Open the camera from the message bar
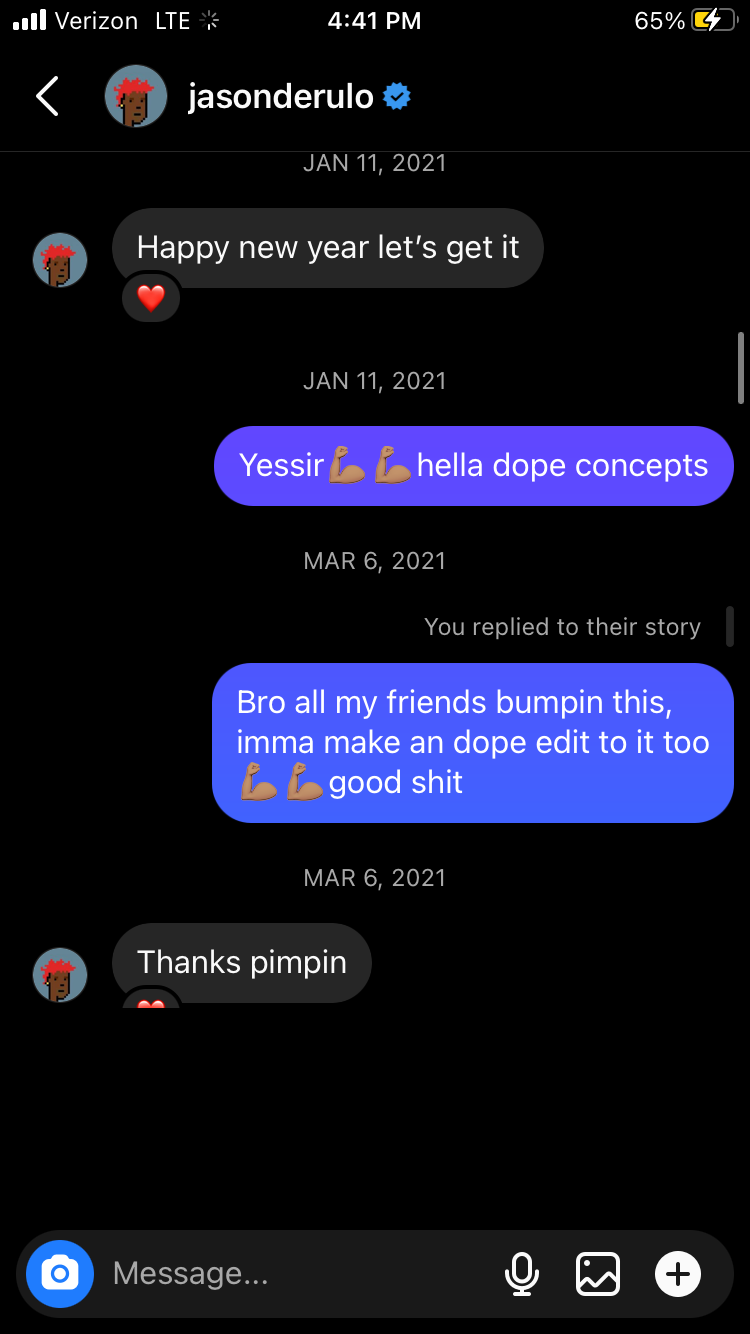This screenshot has height=1334, width=750. point(60,1273)
